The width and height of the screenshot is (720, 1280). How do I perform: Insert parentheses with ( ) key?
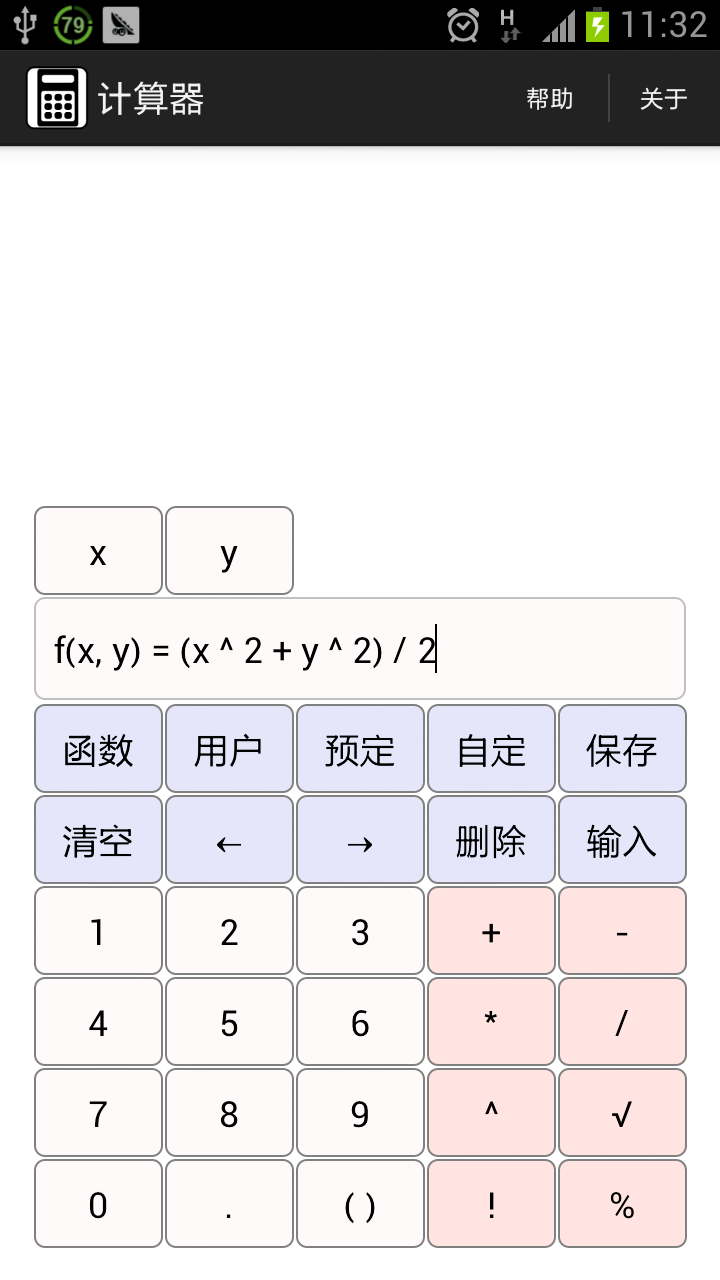[x=360, y=1204]
